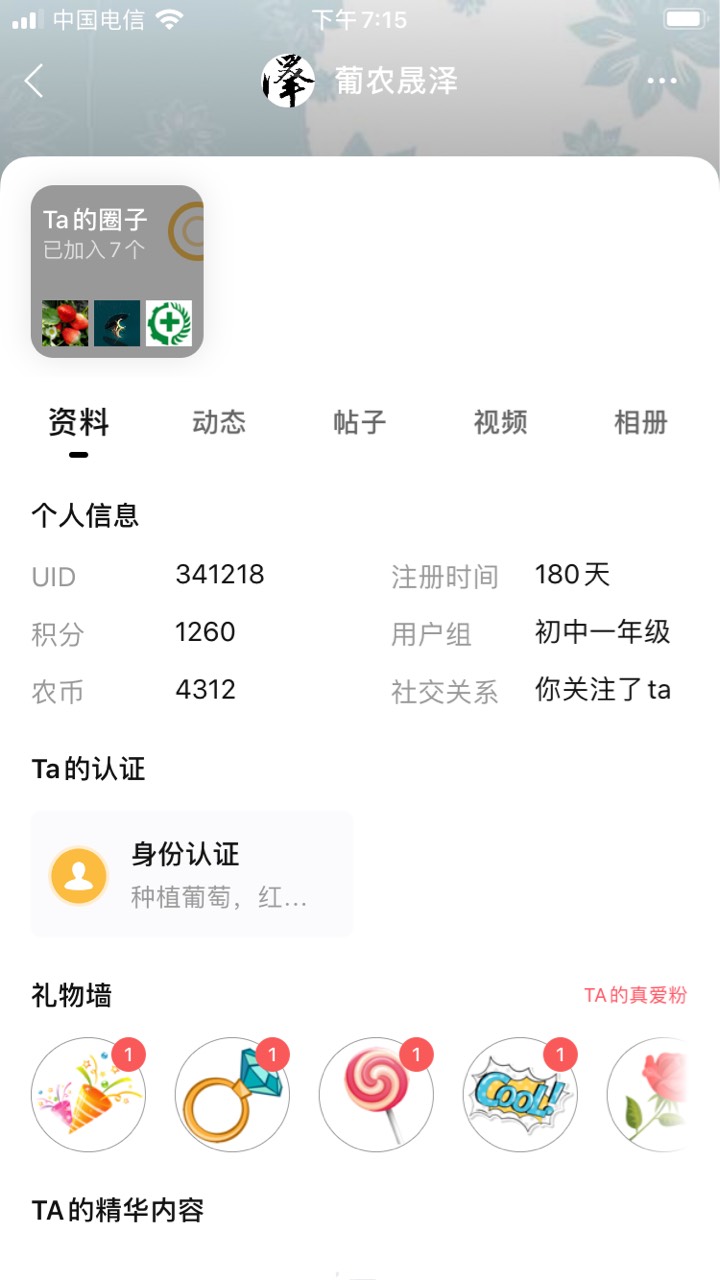
Task: Open the 身份认证 card
Action: (192, 874)
